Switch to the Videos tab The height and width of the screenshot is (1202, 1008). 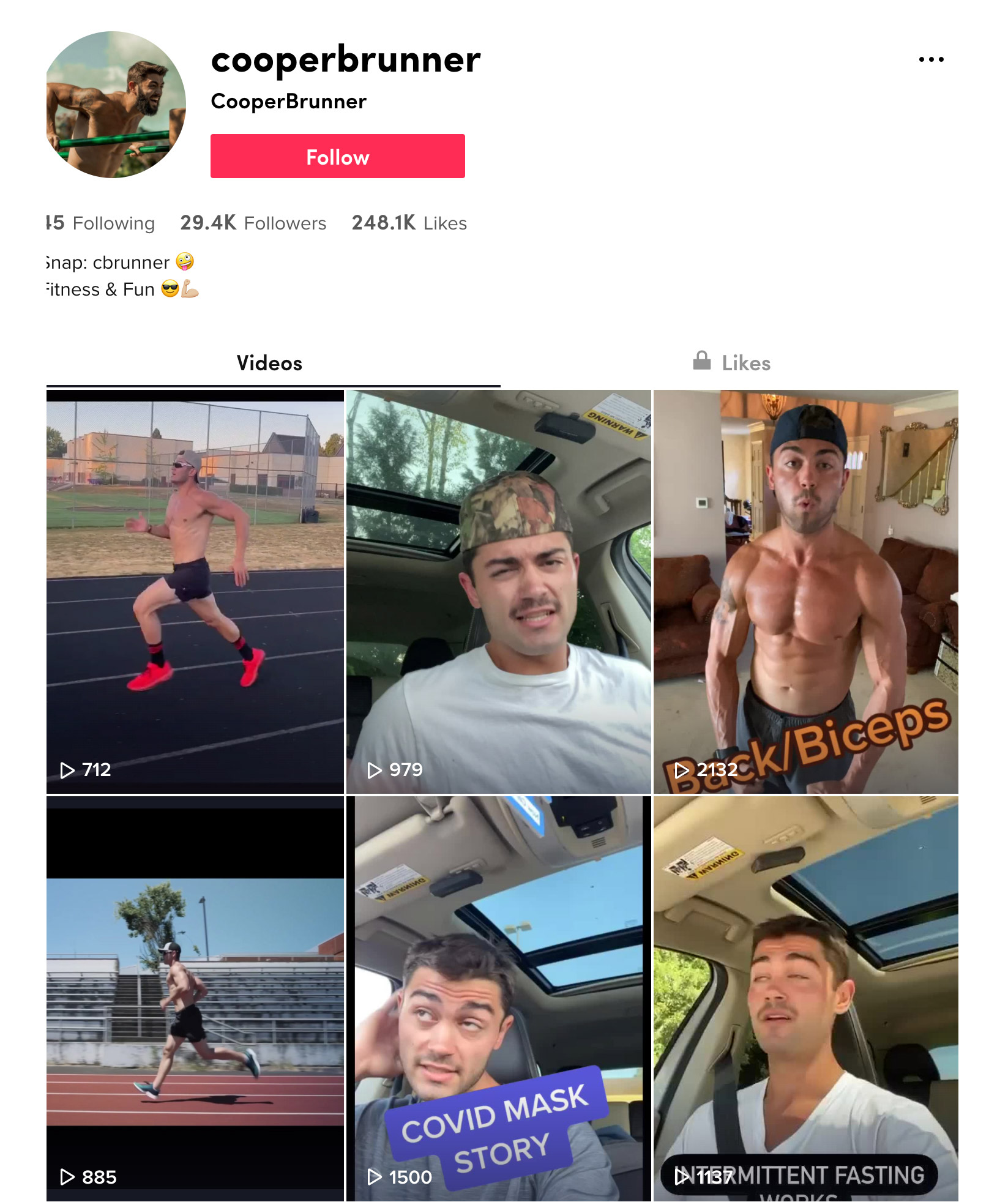tap(269, 363)
